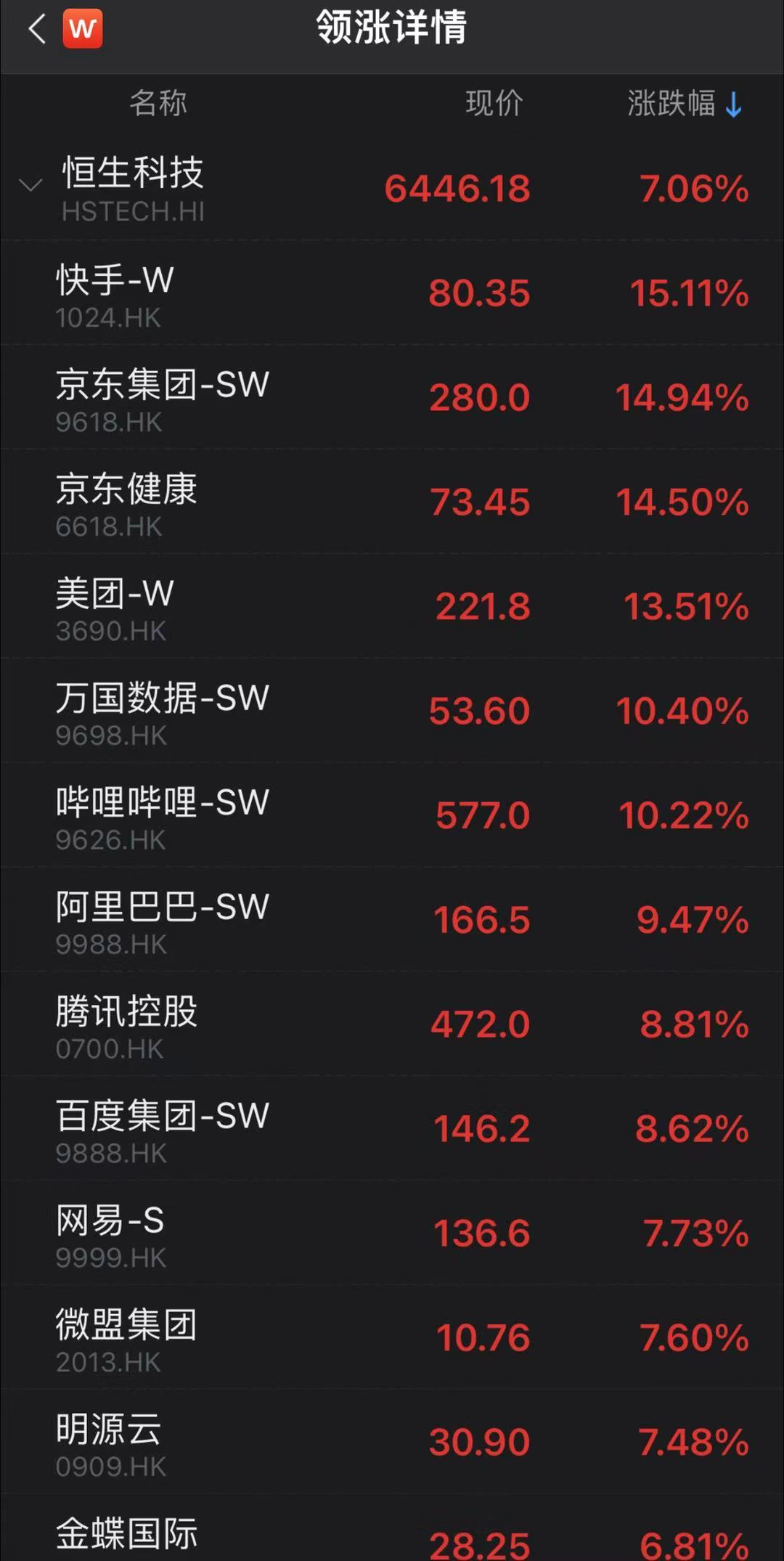Open 微盟集团 stock details
This screenshot has height=1561, width=784.
coord(392,1338)
